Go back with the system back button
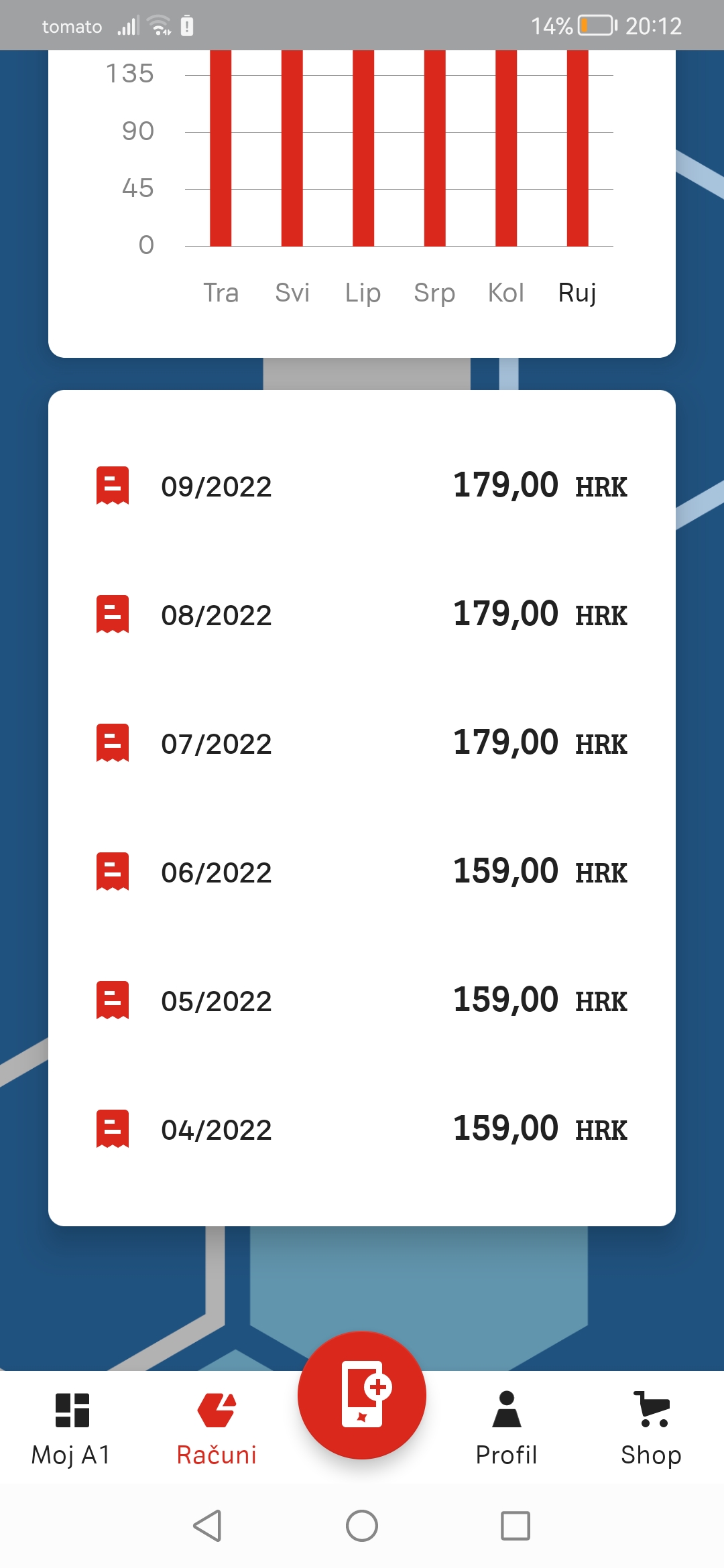Screen dimensions: 724x1568 tap(208, 1526)
